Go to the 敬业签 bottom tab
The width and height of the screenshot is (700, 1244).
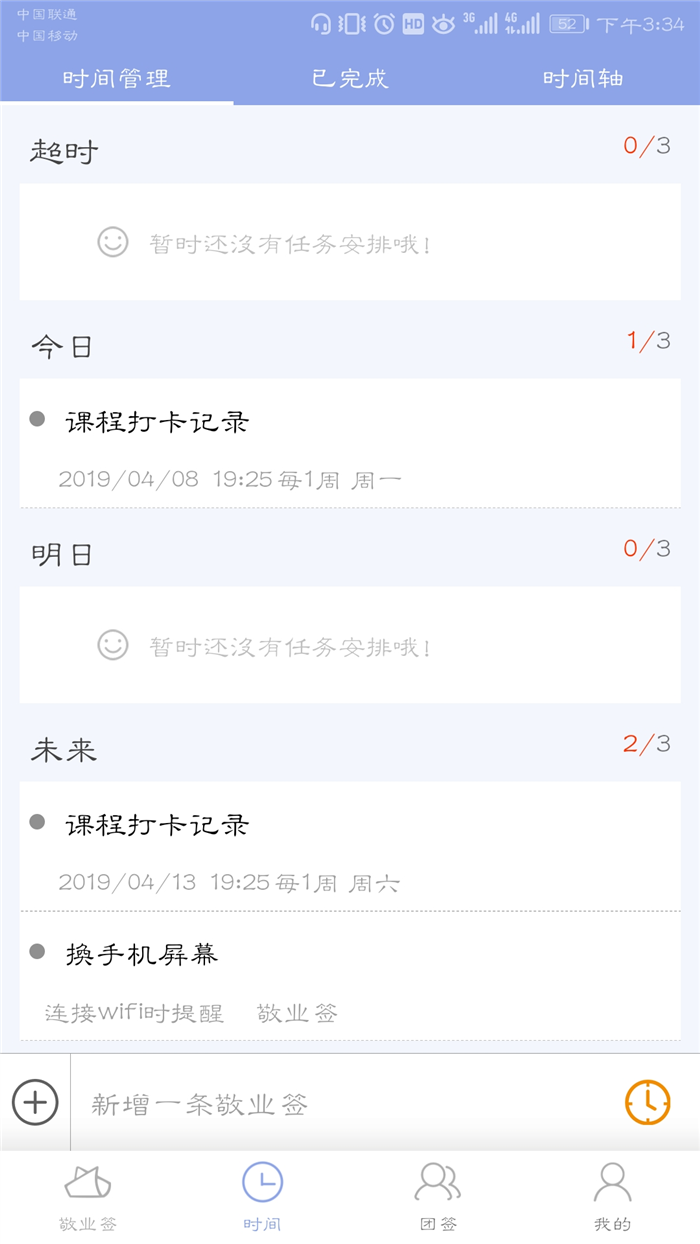88,1197
